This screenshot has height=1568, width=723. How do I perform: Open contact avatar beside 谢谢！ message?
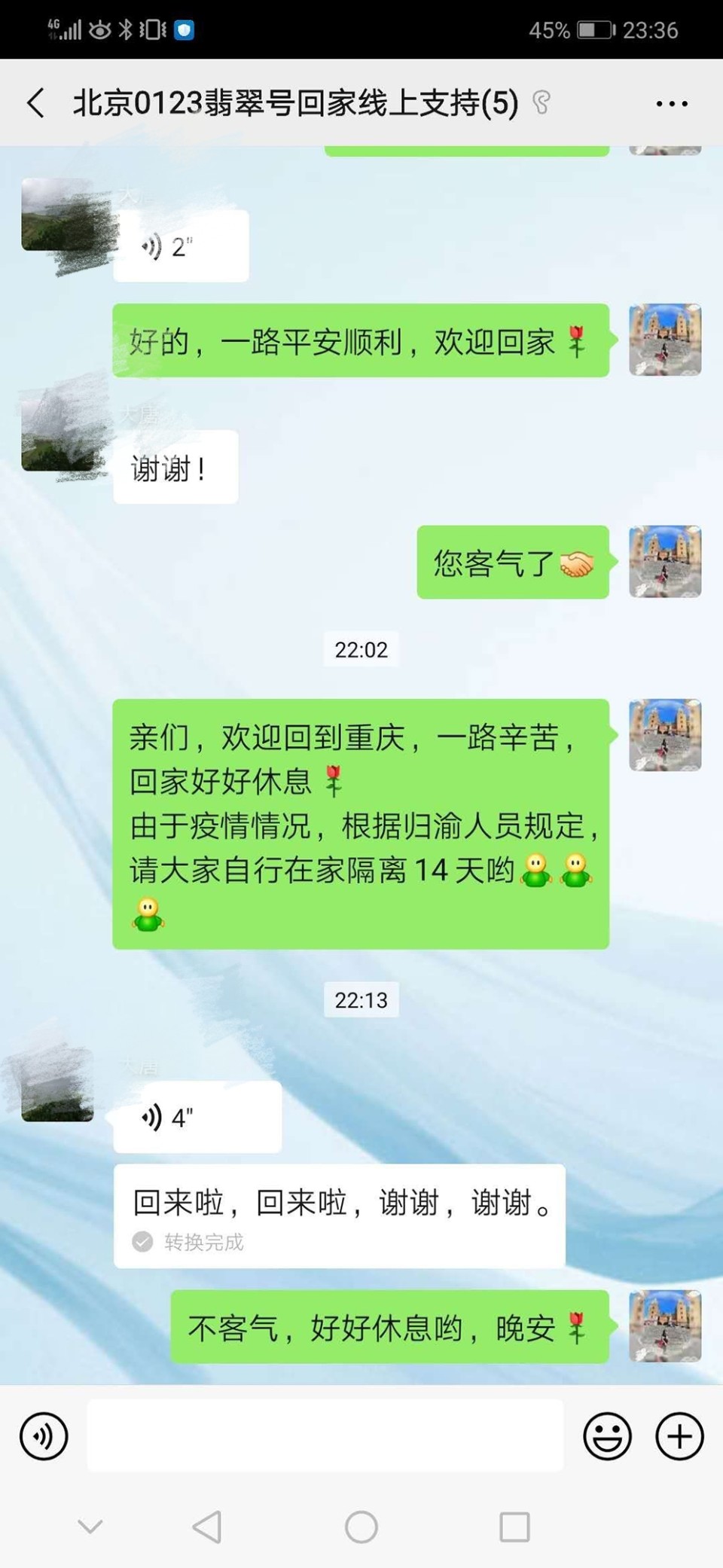(x=57, y=437)
